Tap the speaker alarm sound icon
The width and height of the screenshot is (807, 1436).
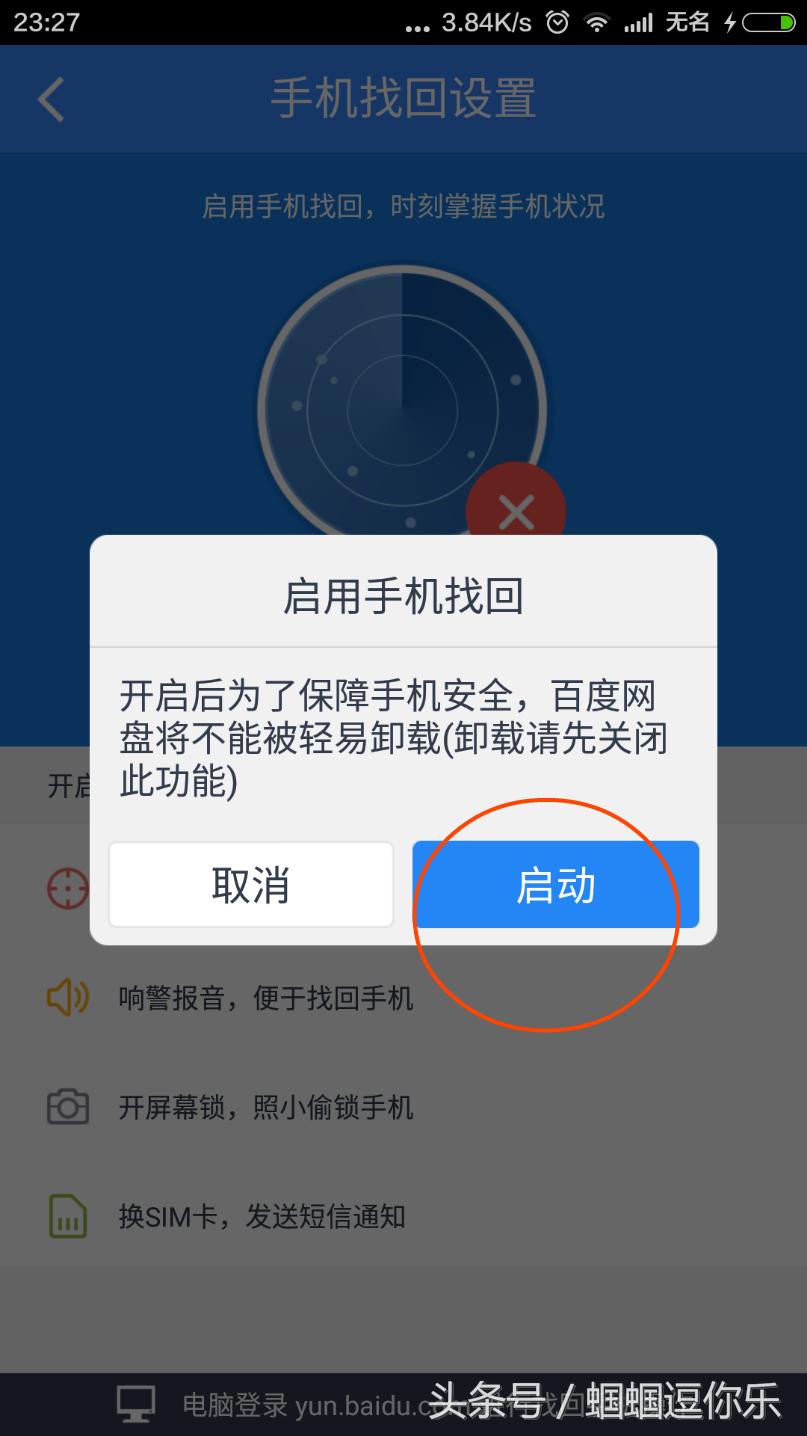click(x=66, y=997)
